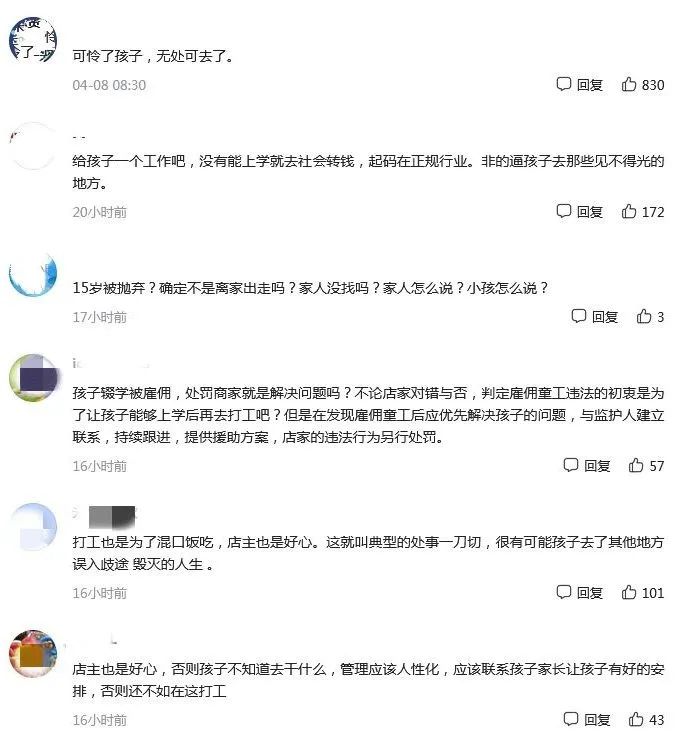
Task: Like the comment with 101 likes
Action: (x=643, y=593)
